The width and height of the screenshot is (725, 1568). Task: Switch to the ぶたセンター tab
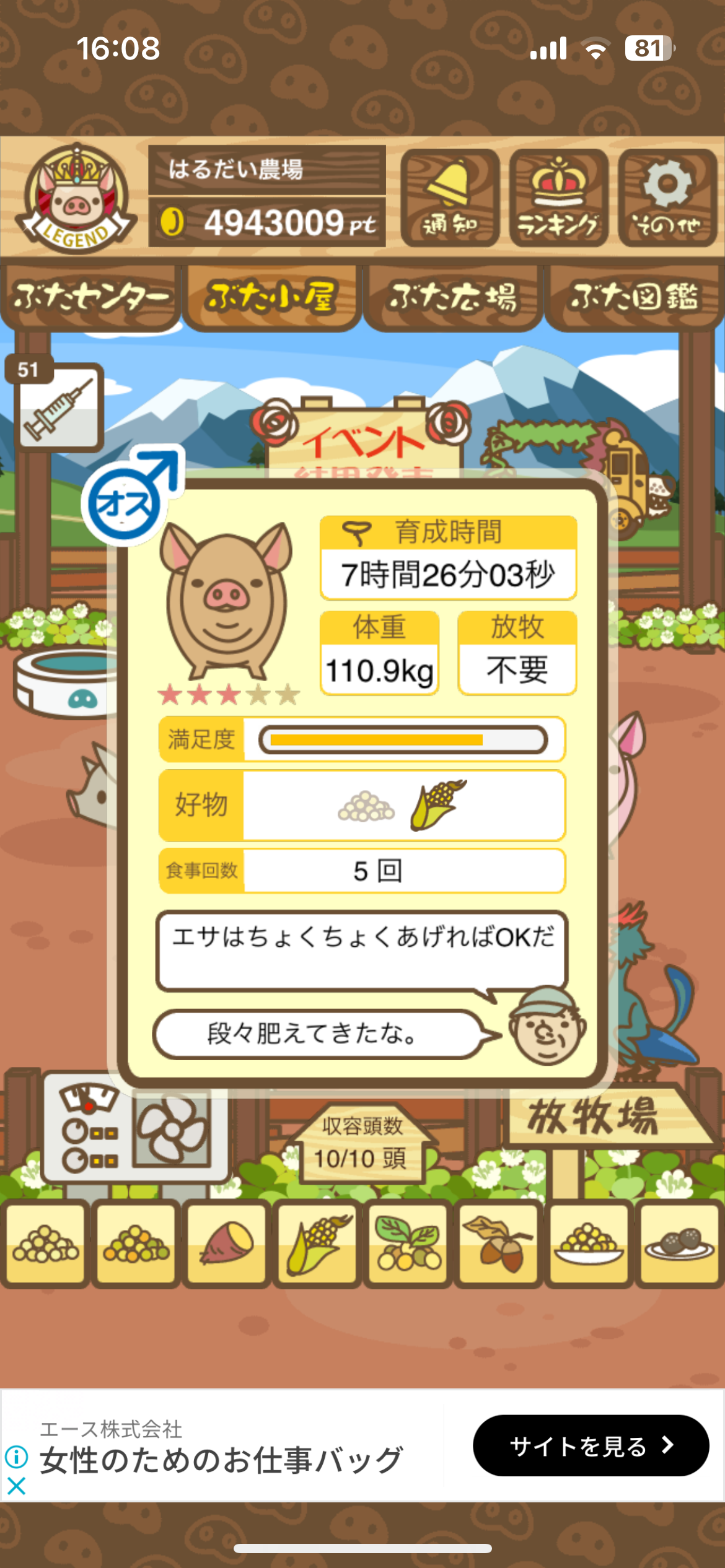(x=90, y=298)
